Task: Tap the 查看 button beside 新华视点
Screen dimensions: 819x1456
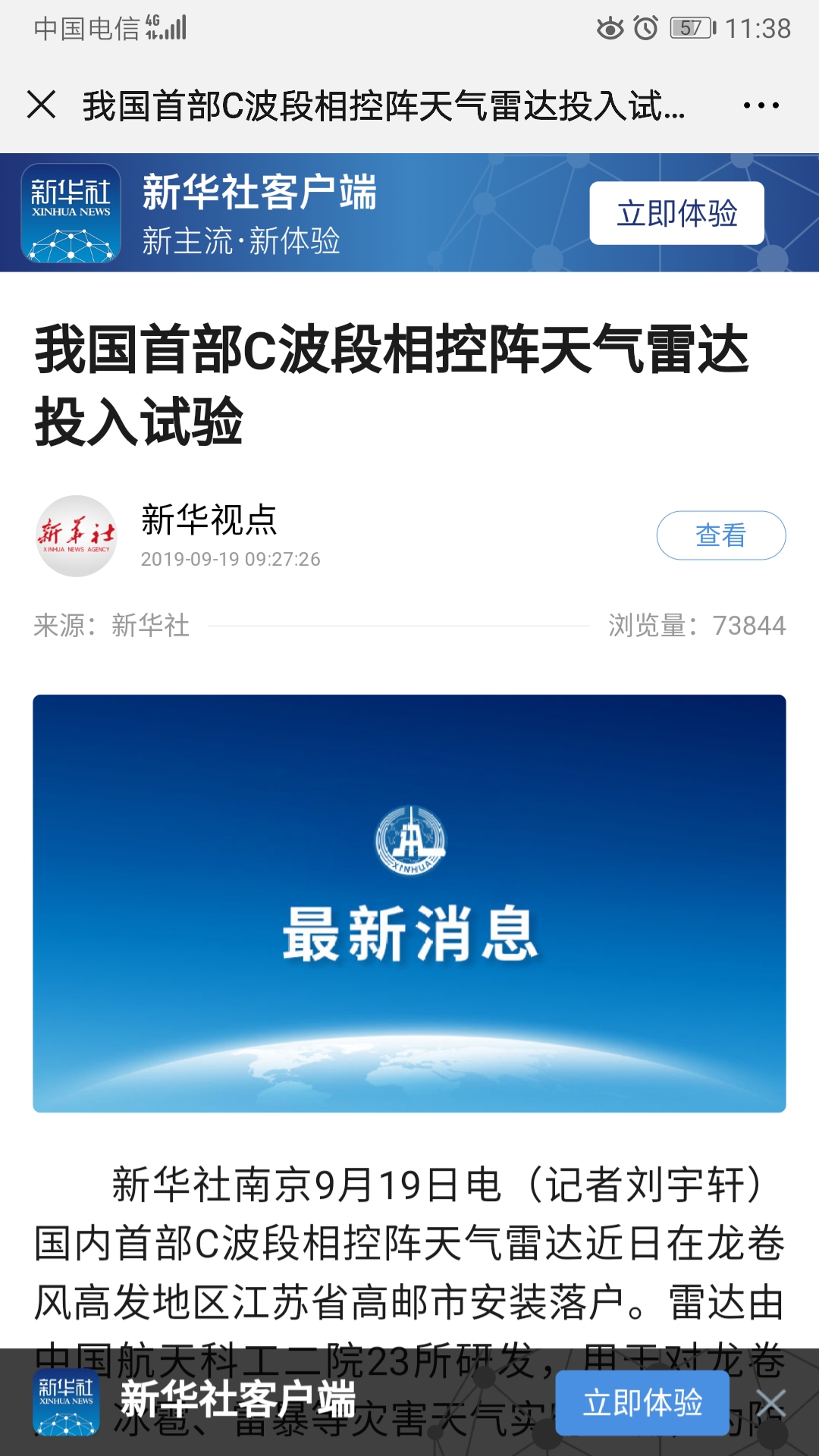Action: pos(720,535)
